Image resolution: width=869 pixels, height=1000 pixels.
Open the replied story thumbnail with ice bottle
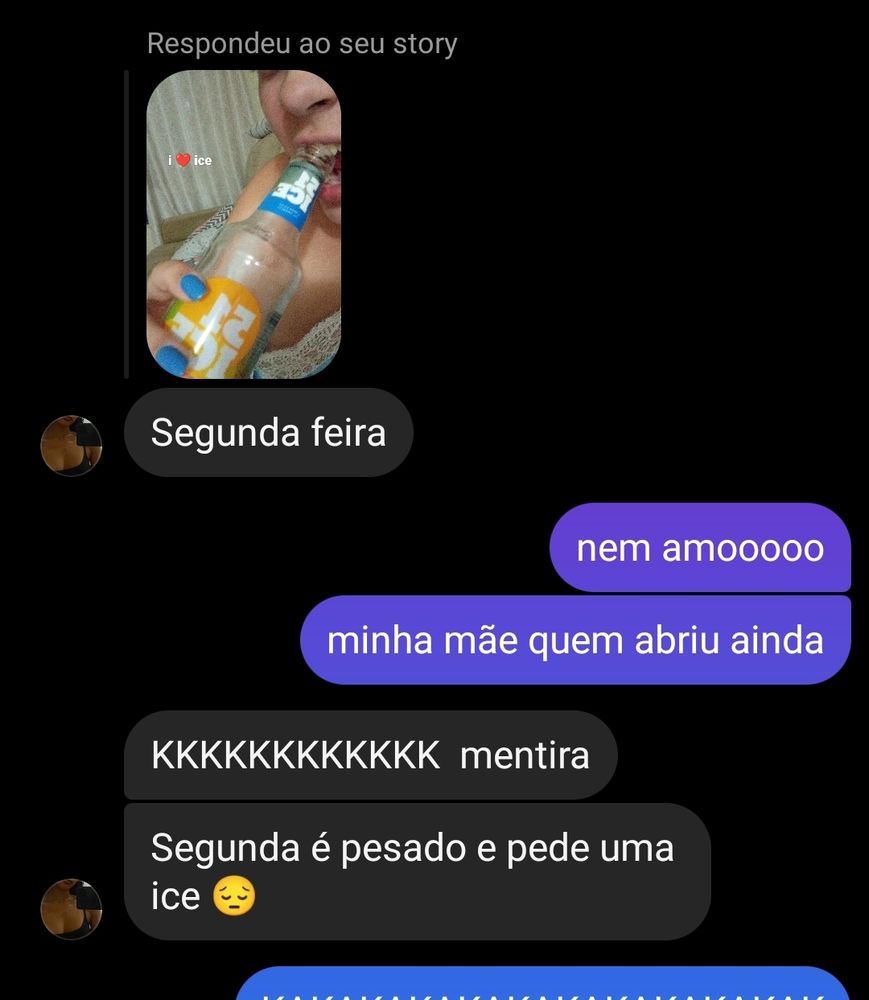[x=243, y=224]
